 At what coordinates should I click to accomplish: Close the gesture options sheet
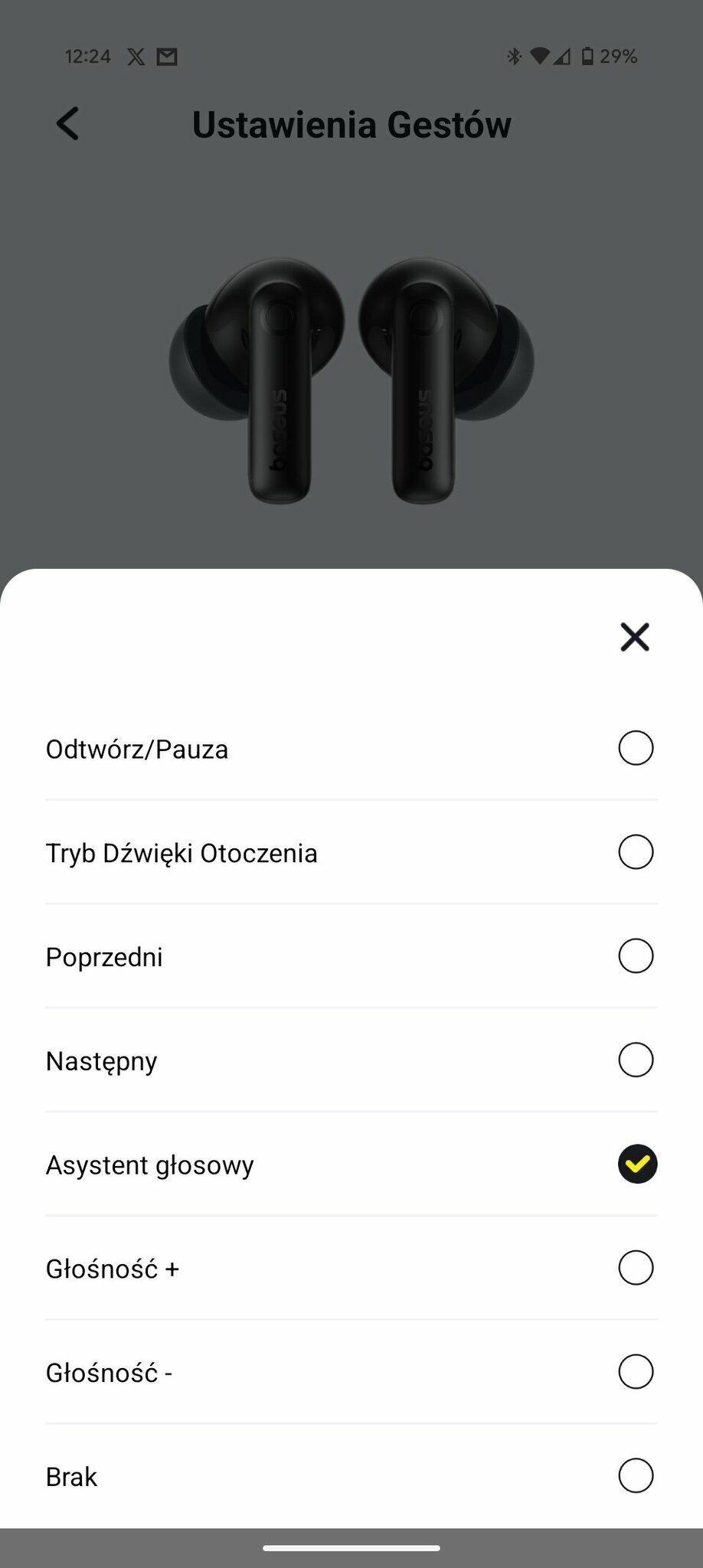634,637
